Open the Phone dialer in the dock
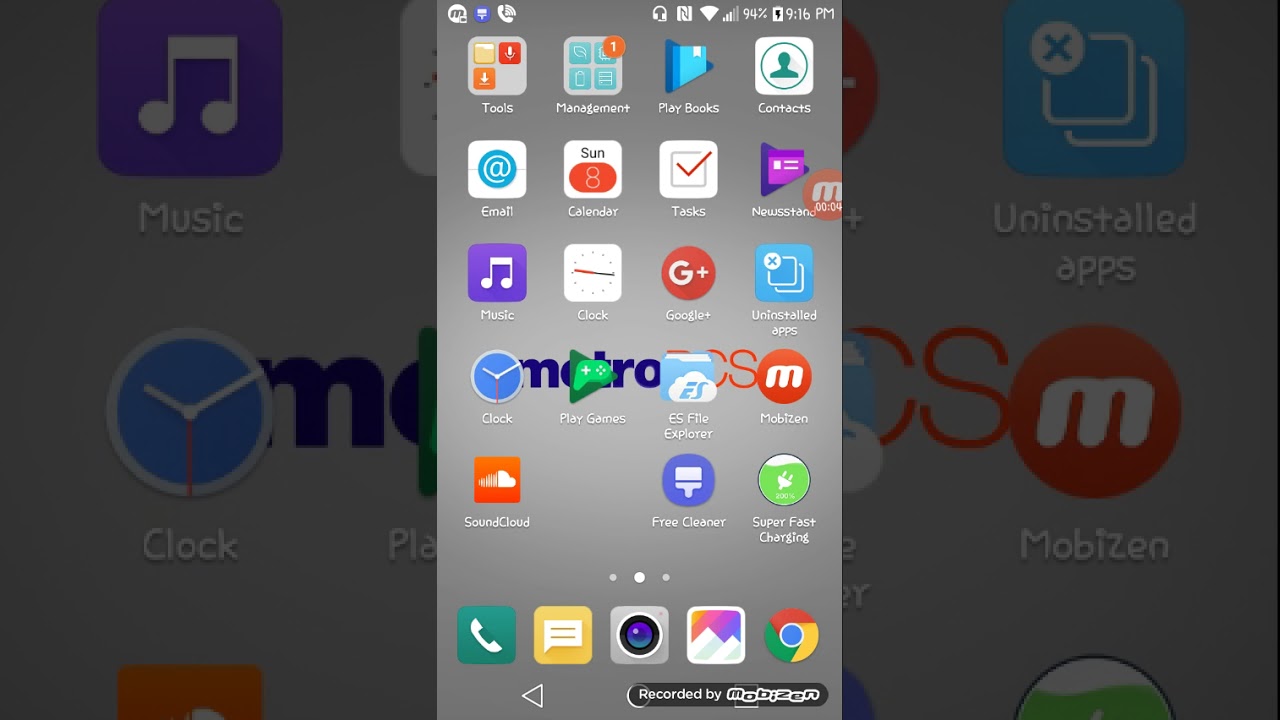Image resolution: width=1280 pixels, height=720 pixels. 486,635
